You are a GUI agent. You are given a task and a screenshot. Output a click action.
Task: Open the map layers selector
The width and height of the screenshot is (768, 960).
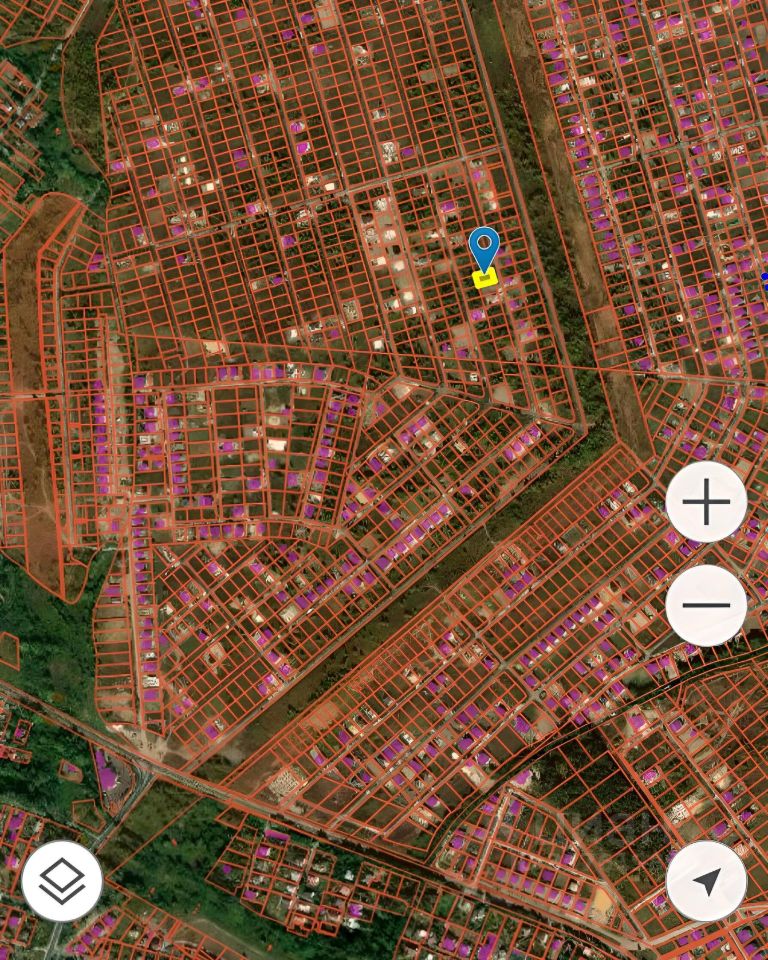tap(61, 880)
